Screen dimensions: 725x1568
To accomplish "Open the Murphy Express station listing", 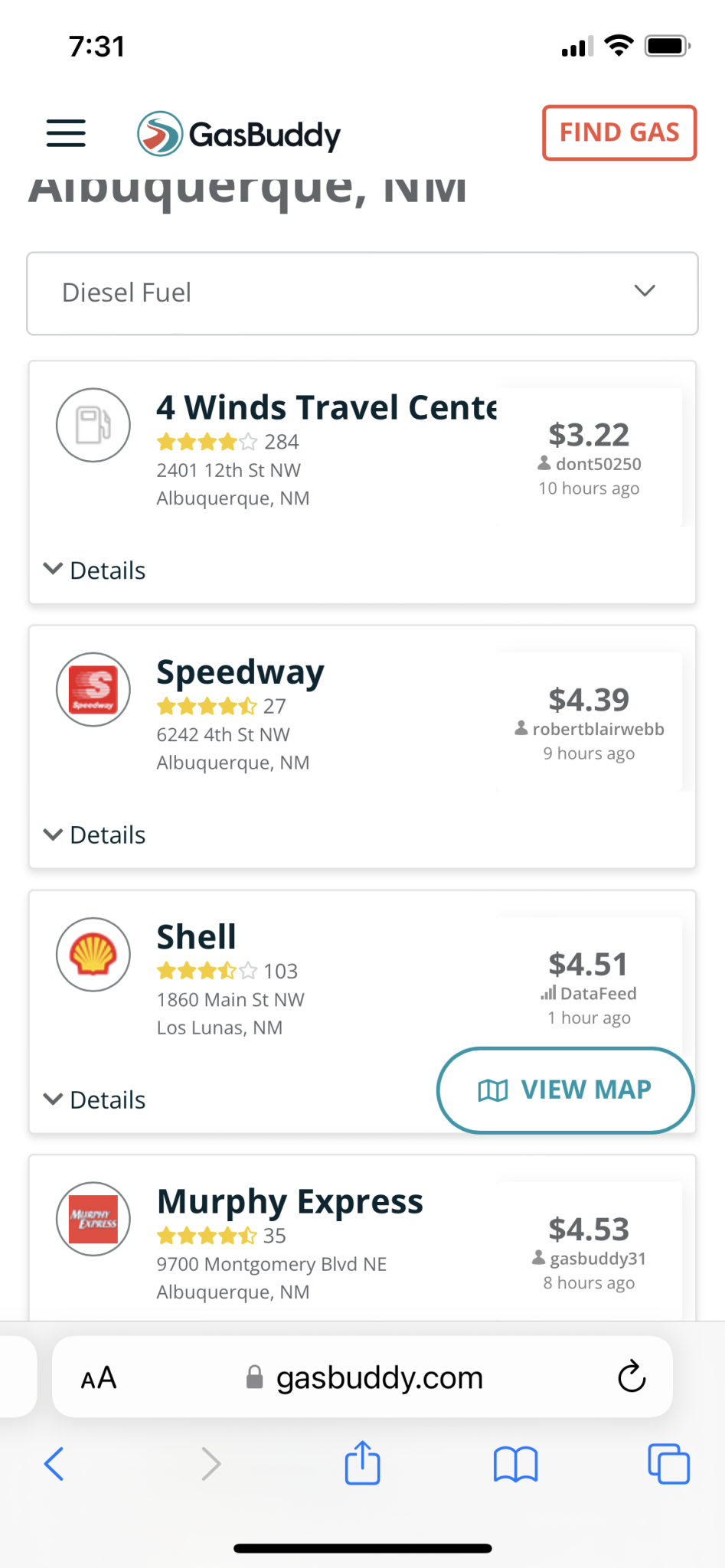I will pos(290,1201).
